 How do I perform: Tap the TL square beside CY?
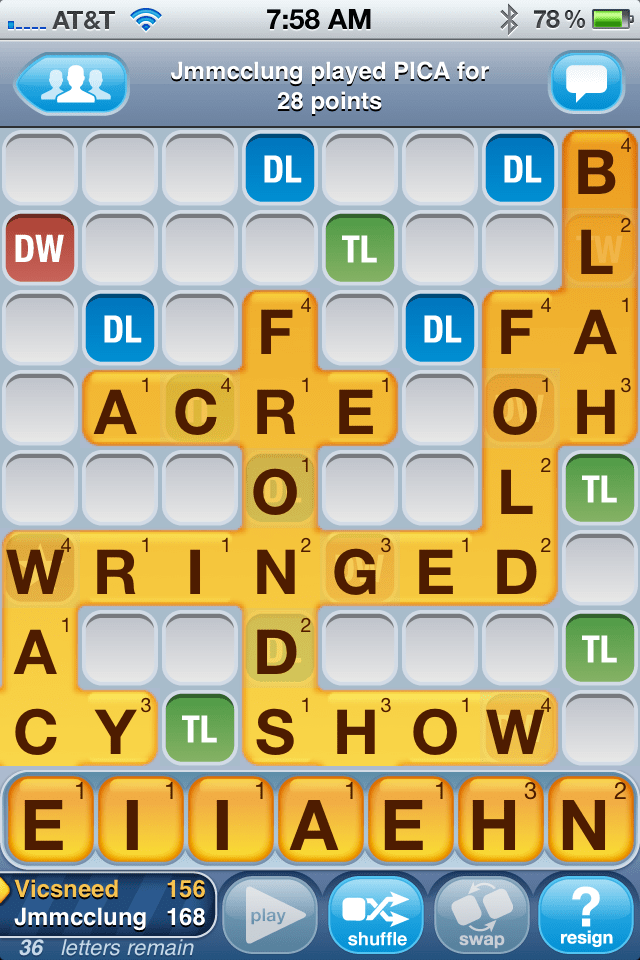pos(200,730)
